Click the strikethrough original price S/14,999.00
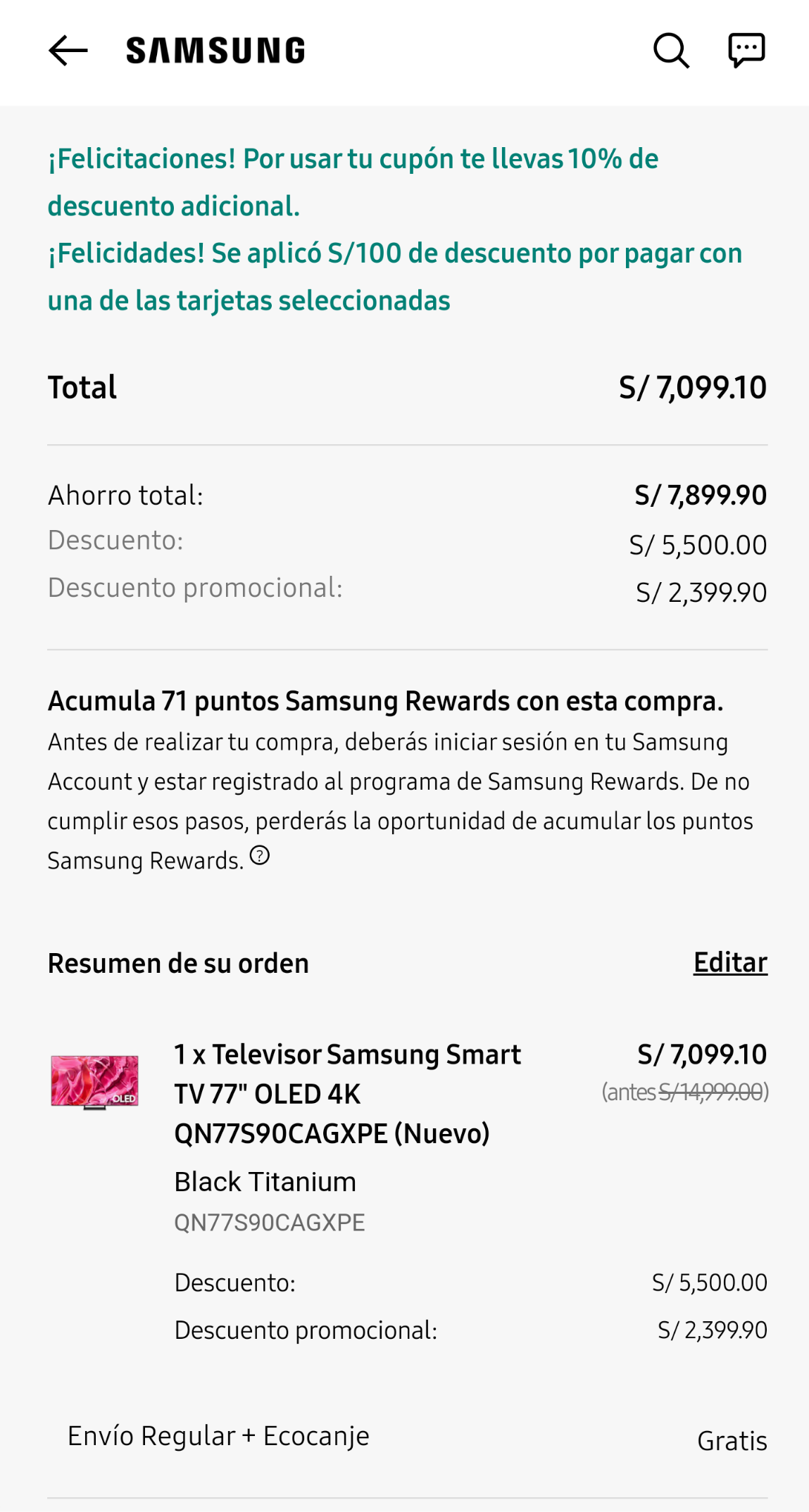 (712, 1093)
